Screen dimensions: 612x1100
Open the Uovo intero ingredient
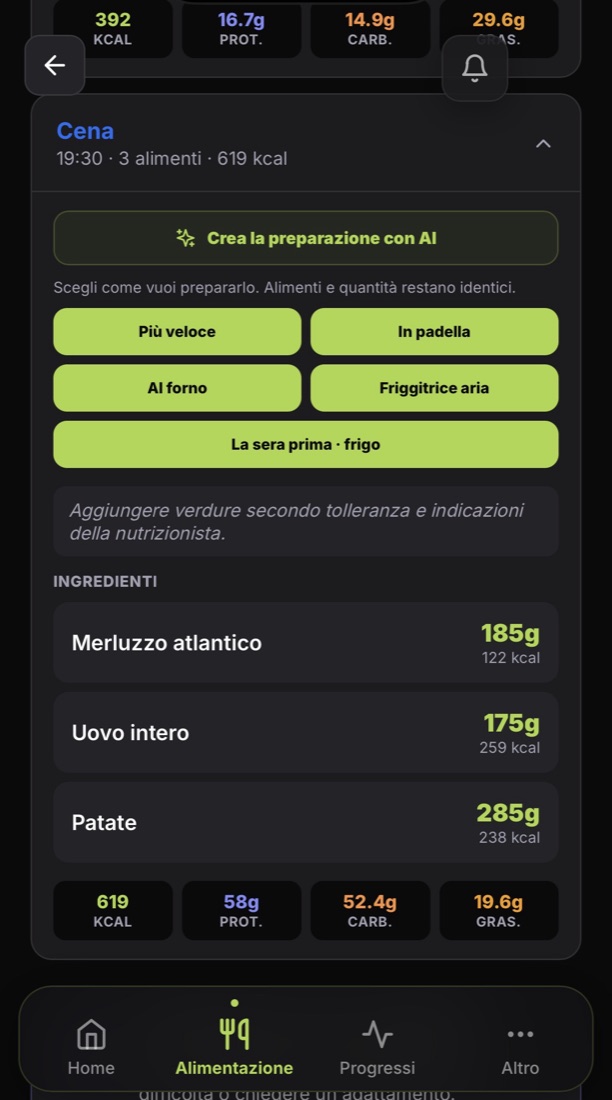pos(306,732)
